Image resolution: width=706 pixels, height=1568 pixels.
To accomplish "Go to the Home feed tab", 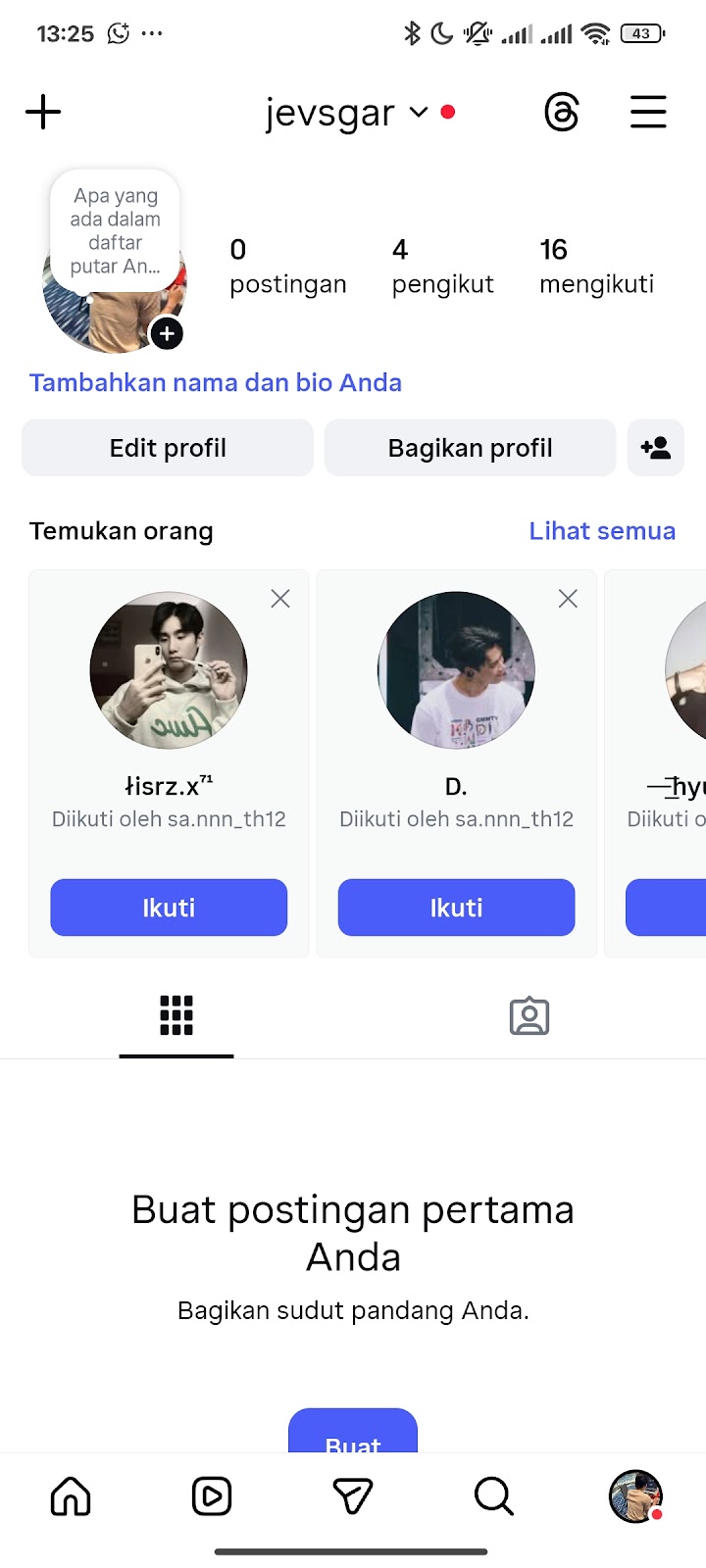I will [x=71, y=1496].
